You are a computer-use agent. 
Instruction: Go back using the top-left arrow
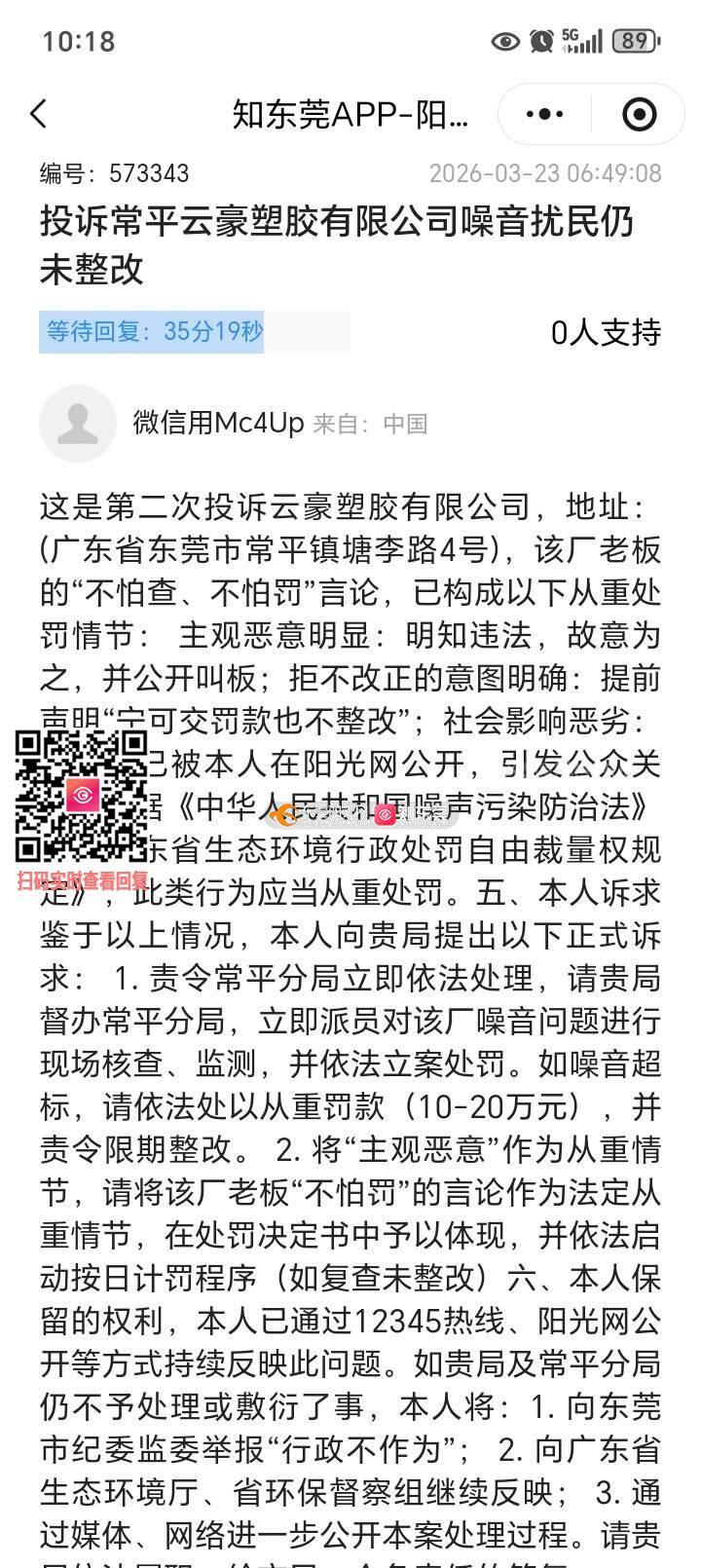click(39, 114)
